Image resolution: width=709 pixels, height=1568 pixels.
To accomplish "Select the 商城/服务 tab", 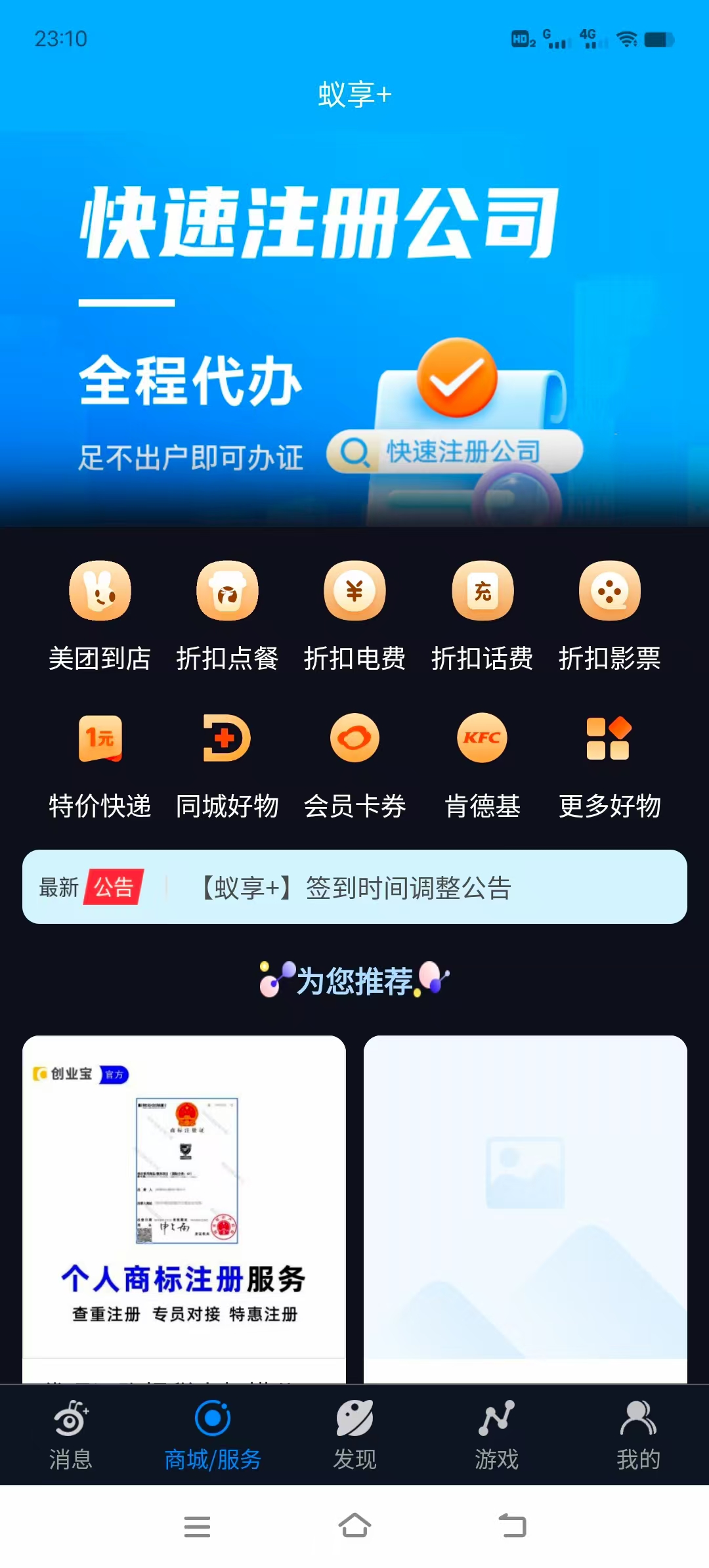I will (x=213, y=1435).
